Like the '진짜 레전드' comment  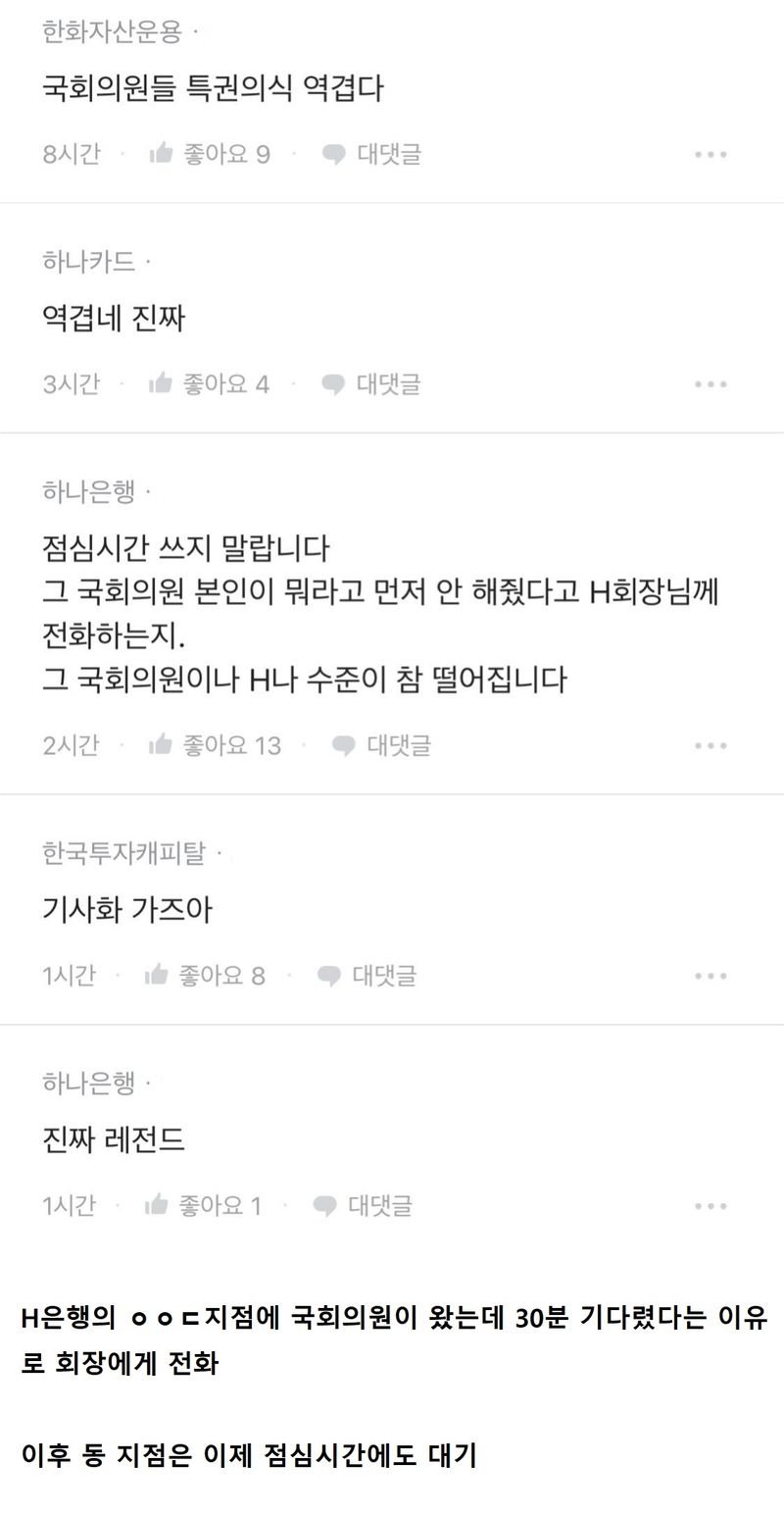203,1205
